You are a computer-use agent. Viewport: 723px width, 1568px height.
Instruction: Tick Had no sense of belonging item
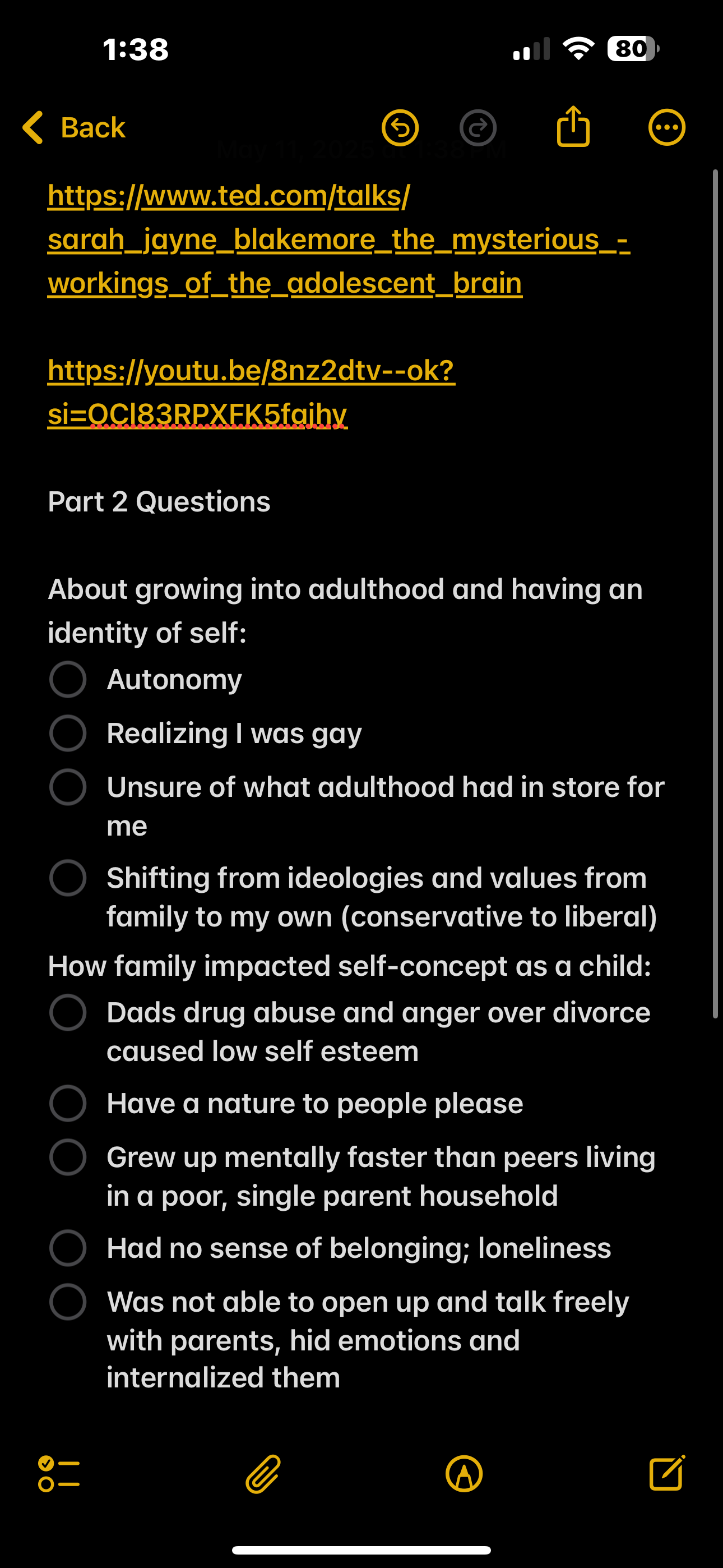point(68,1248)
